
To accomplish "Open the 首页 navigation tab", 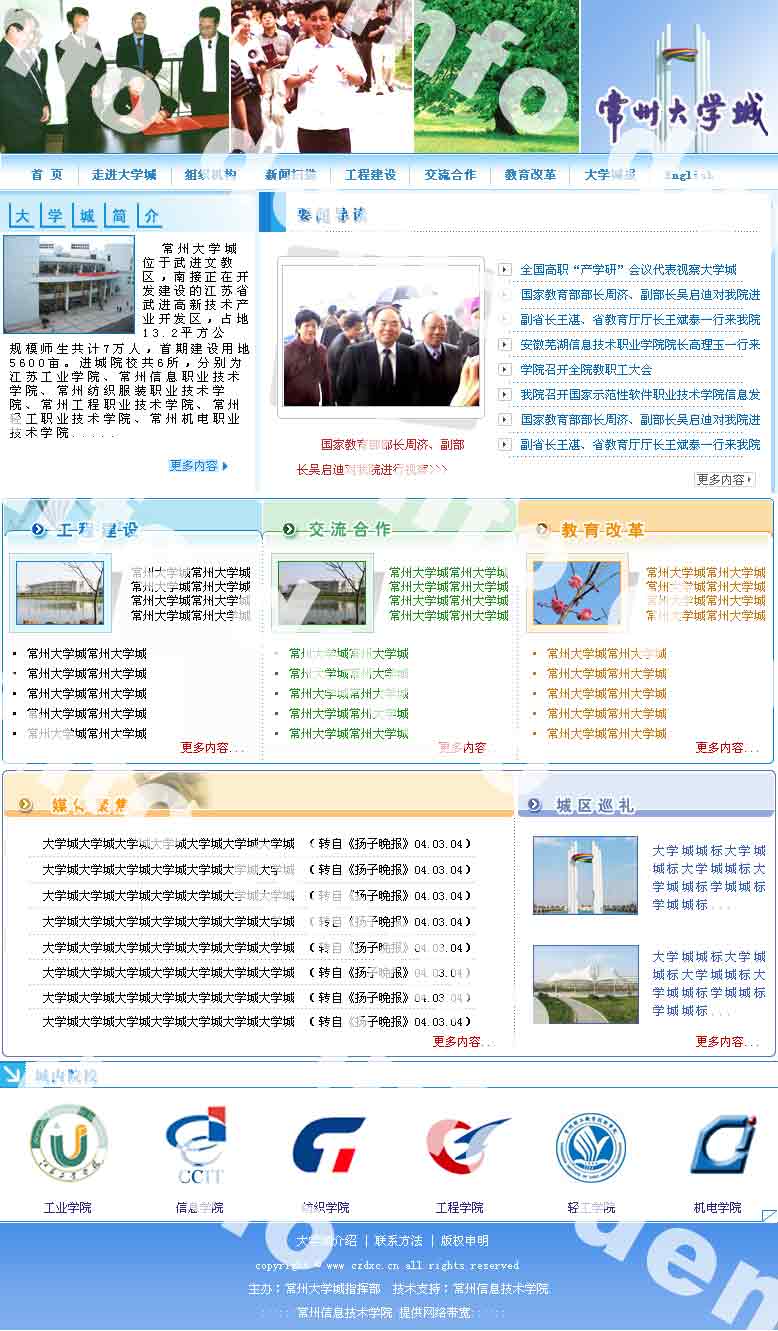I will coord(46,174).
